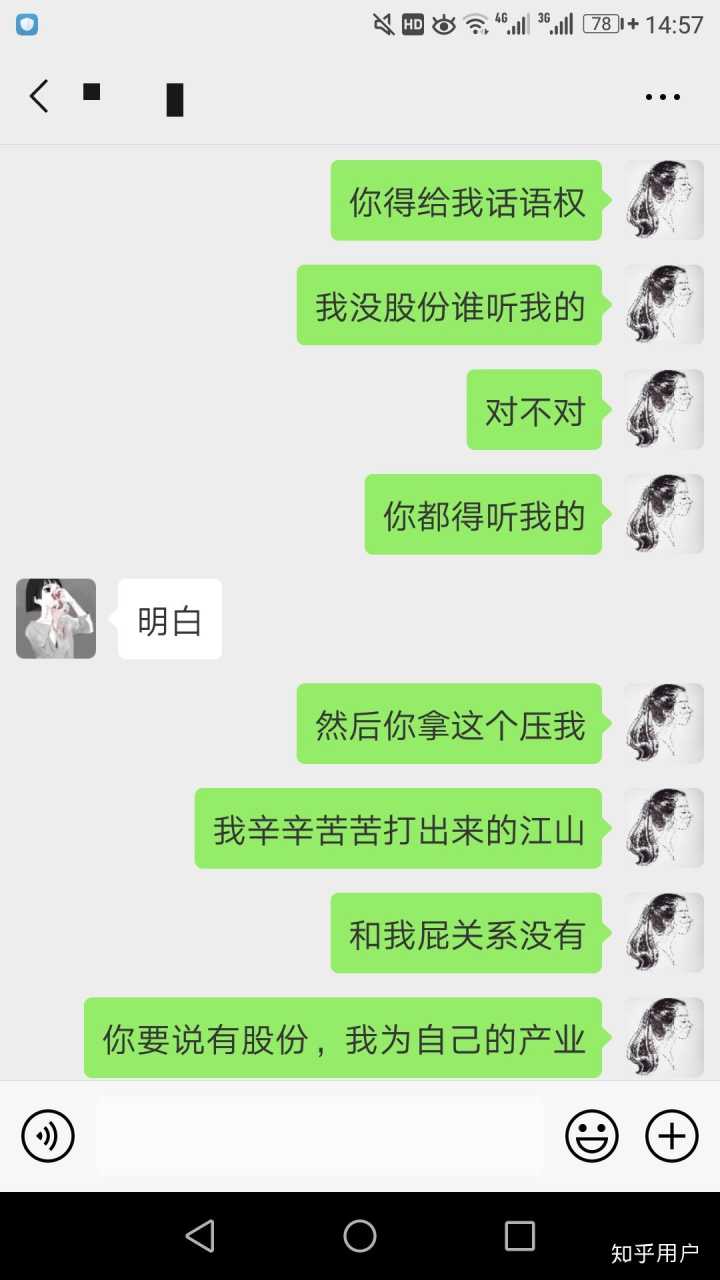Switch to voice message input

tap(48, 1136)
